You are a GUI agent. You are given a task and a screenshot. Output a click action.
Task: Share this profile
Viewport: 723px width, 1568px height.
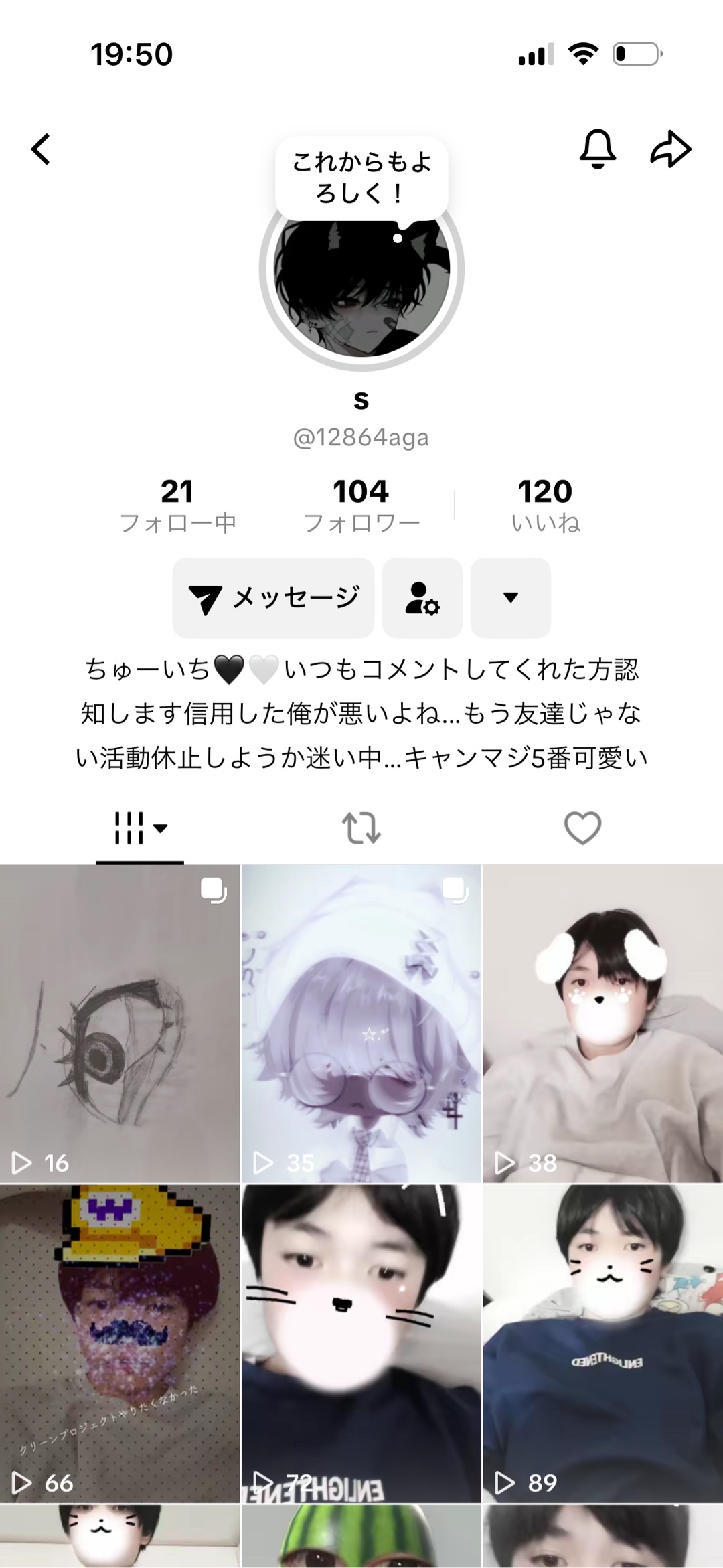point(670,149)
